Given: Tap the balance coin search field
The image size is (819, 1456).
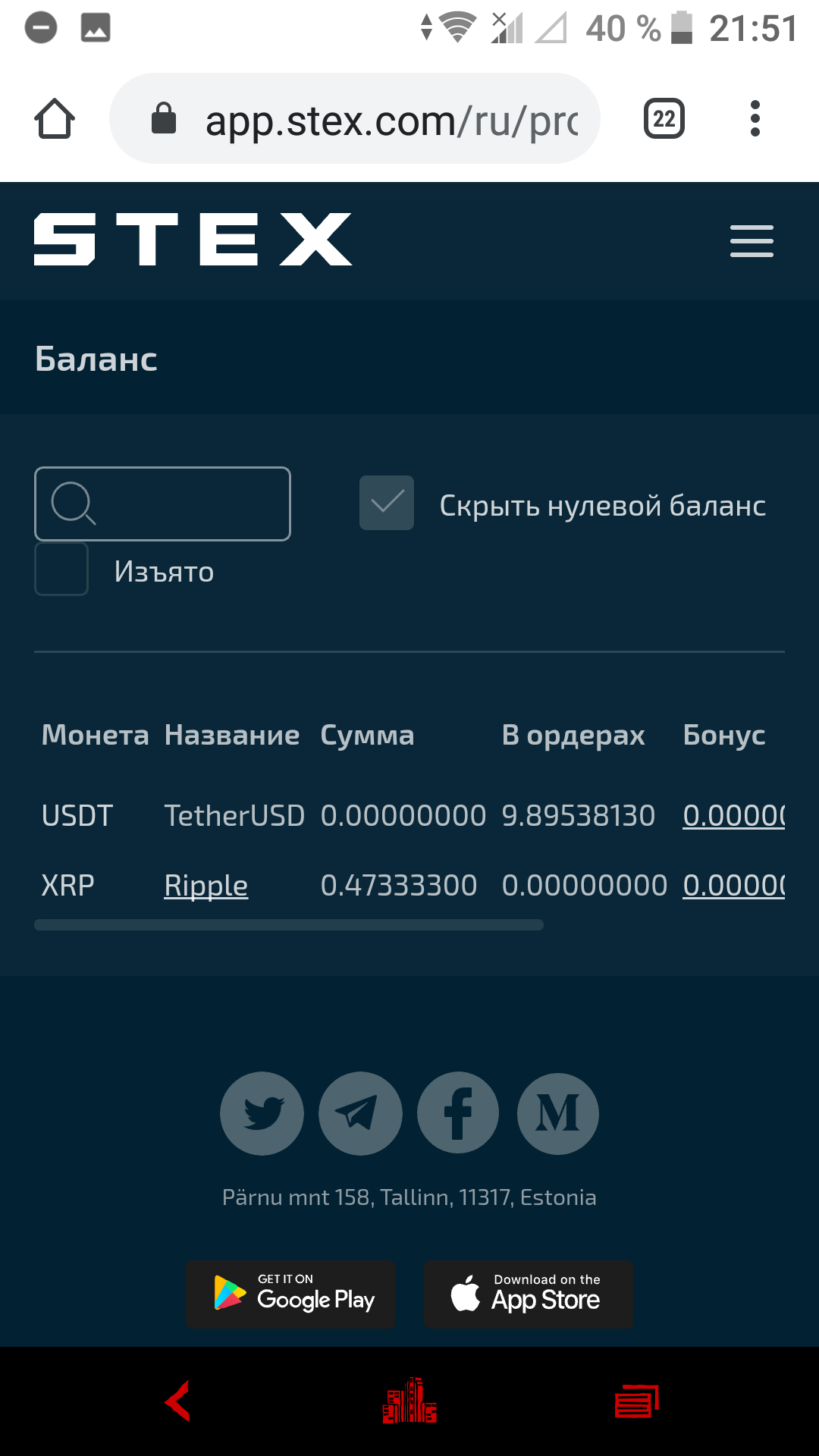Looking at the screenshot, I should 162,504.
